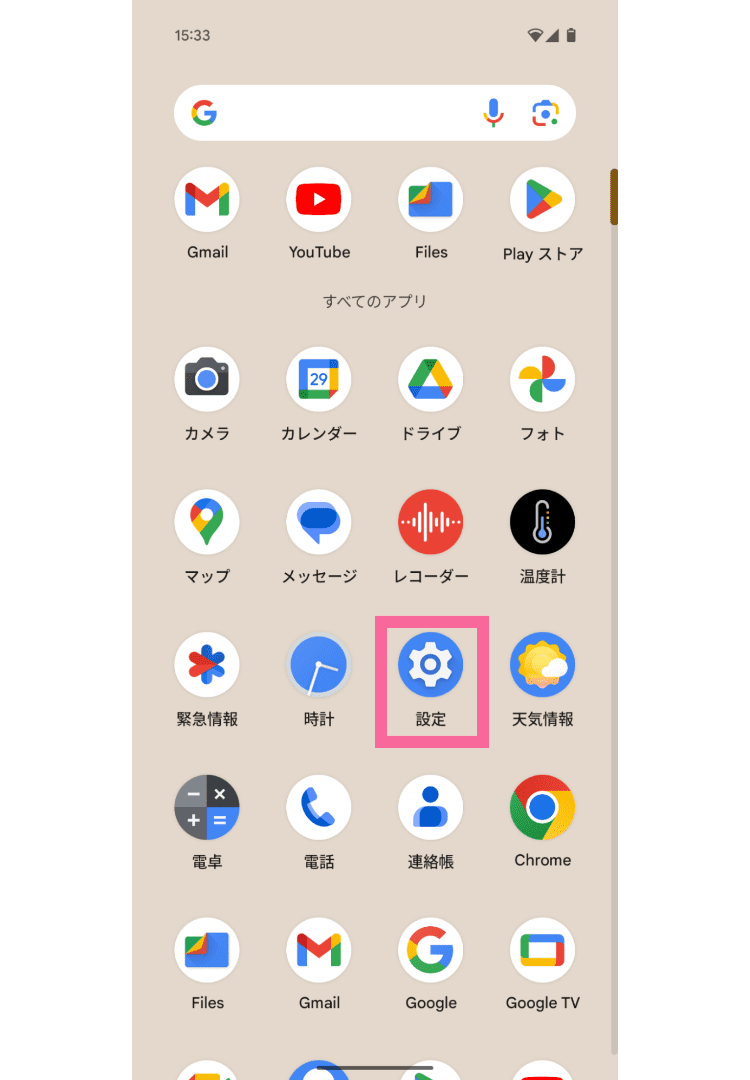Launch マップ
Image resolution: width=750 pixels, height=1080 pixels.
click(207, 522)
